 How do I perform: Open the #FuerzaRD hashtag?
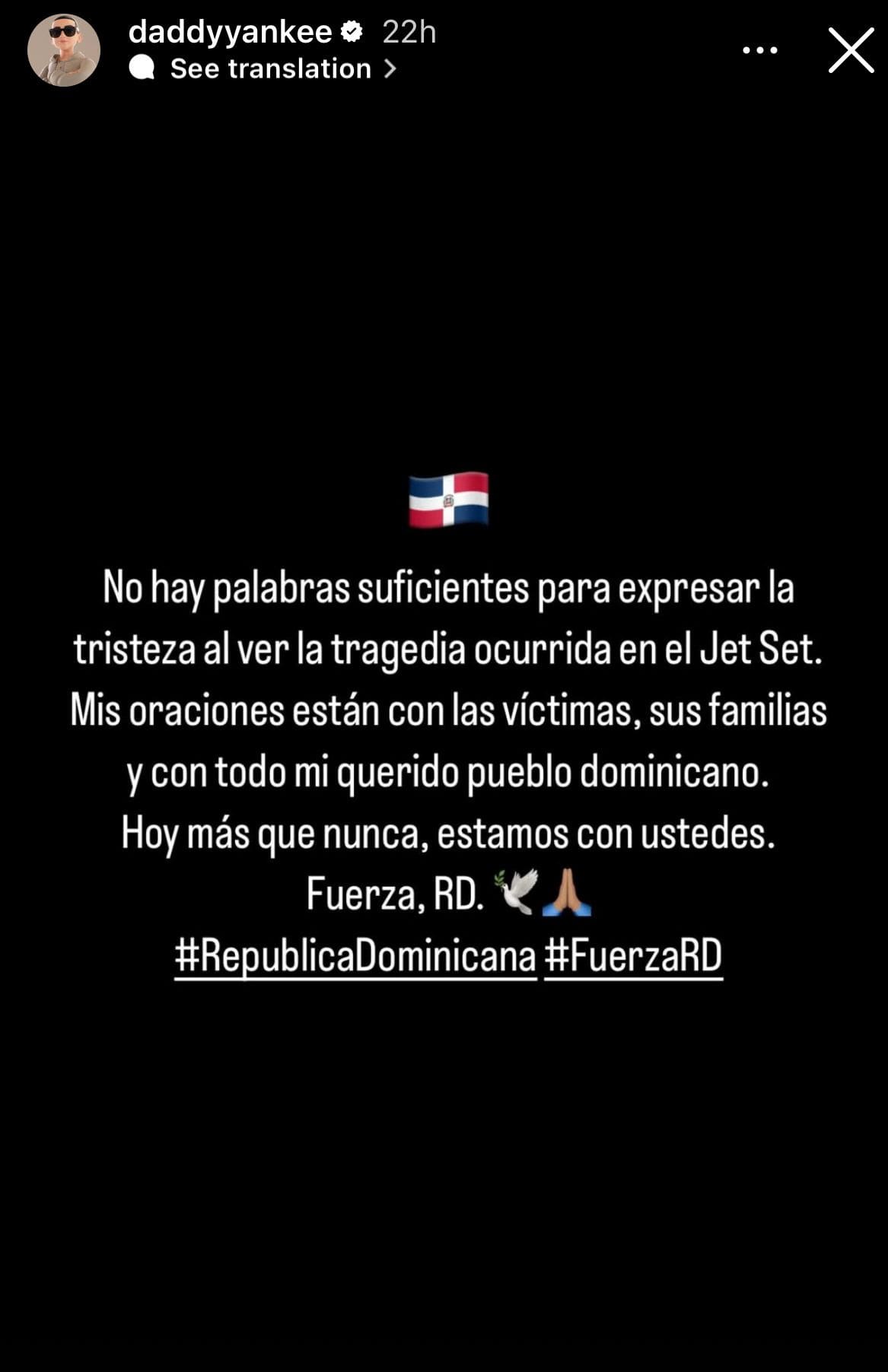coord(633,957)
